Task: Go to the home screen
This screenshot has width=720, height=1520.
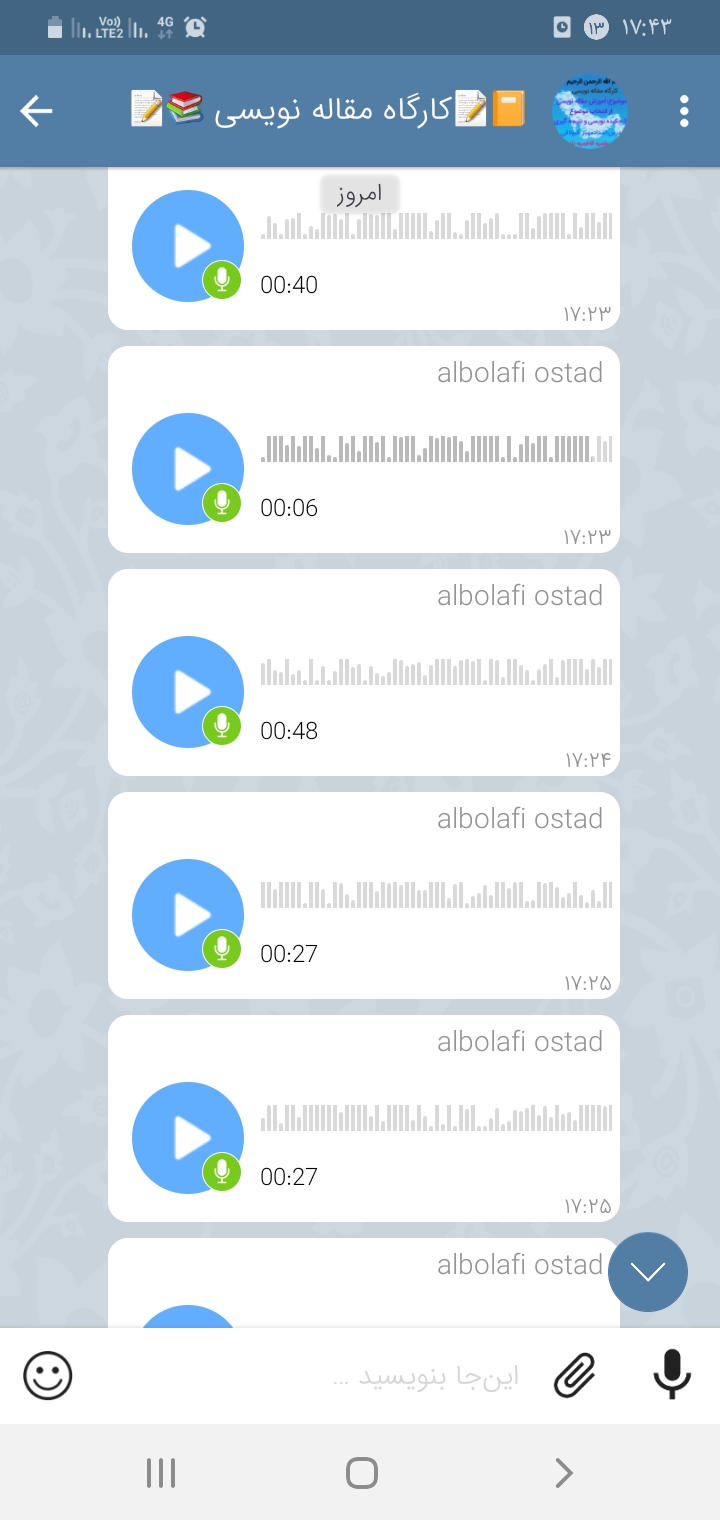Action: (x=361, y=1473)
